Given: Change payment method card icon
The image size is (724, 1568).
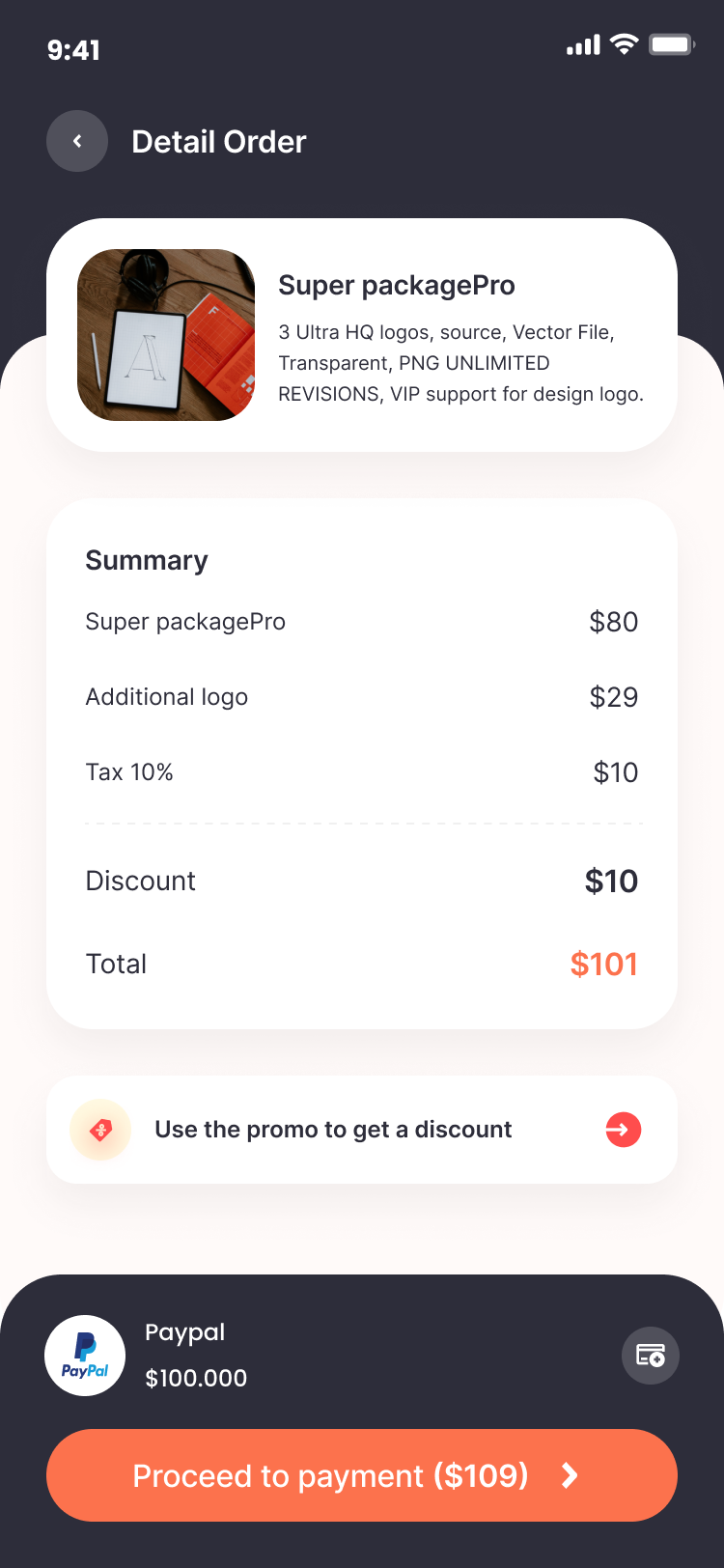Looking at the screenshot, I should click(x=651, y=1356).
